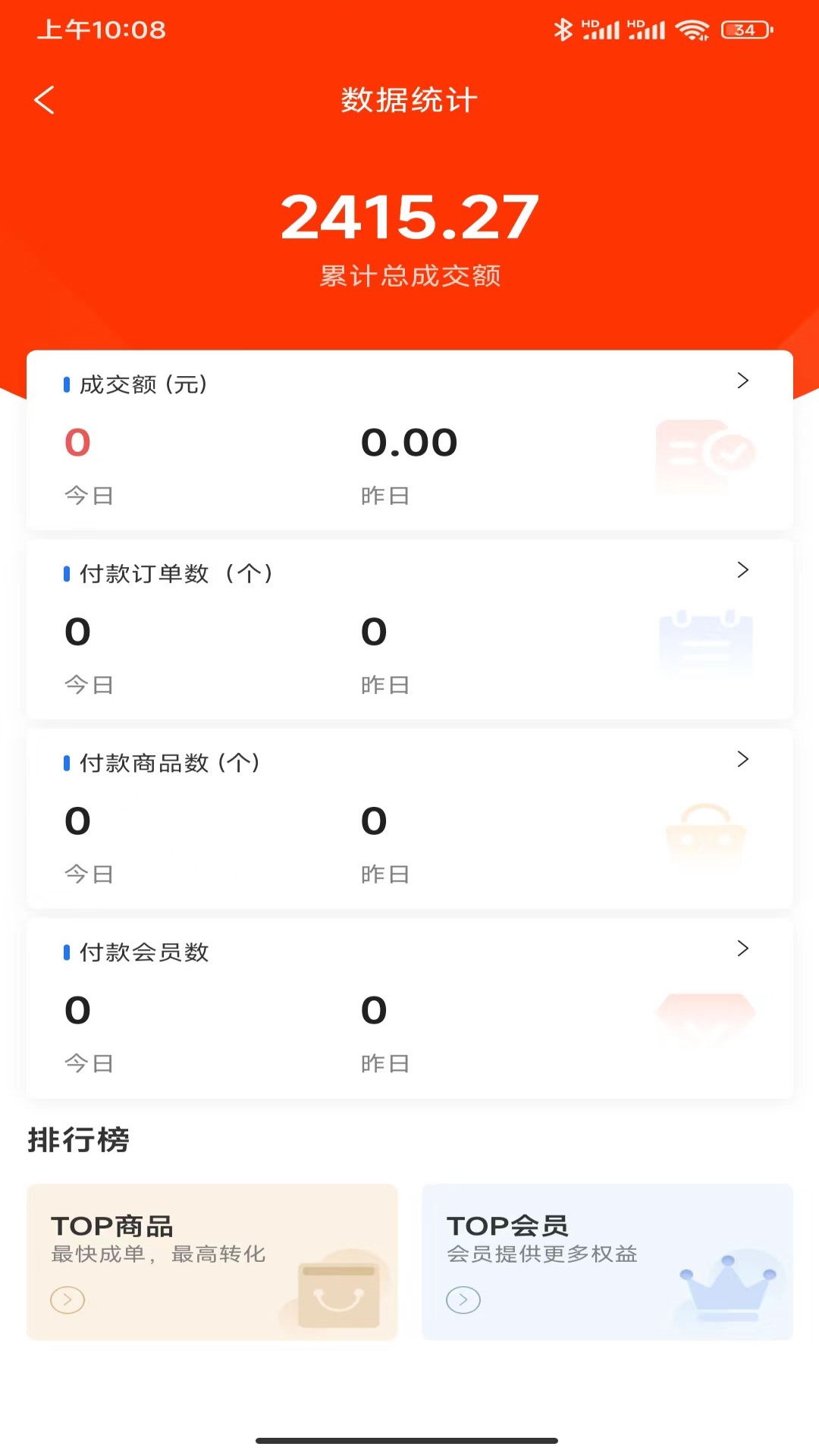Click the Bluetooth icon in status bar
Viewport: 819px width, 1456px height.
563,29
